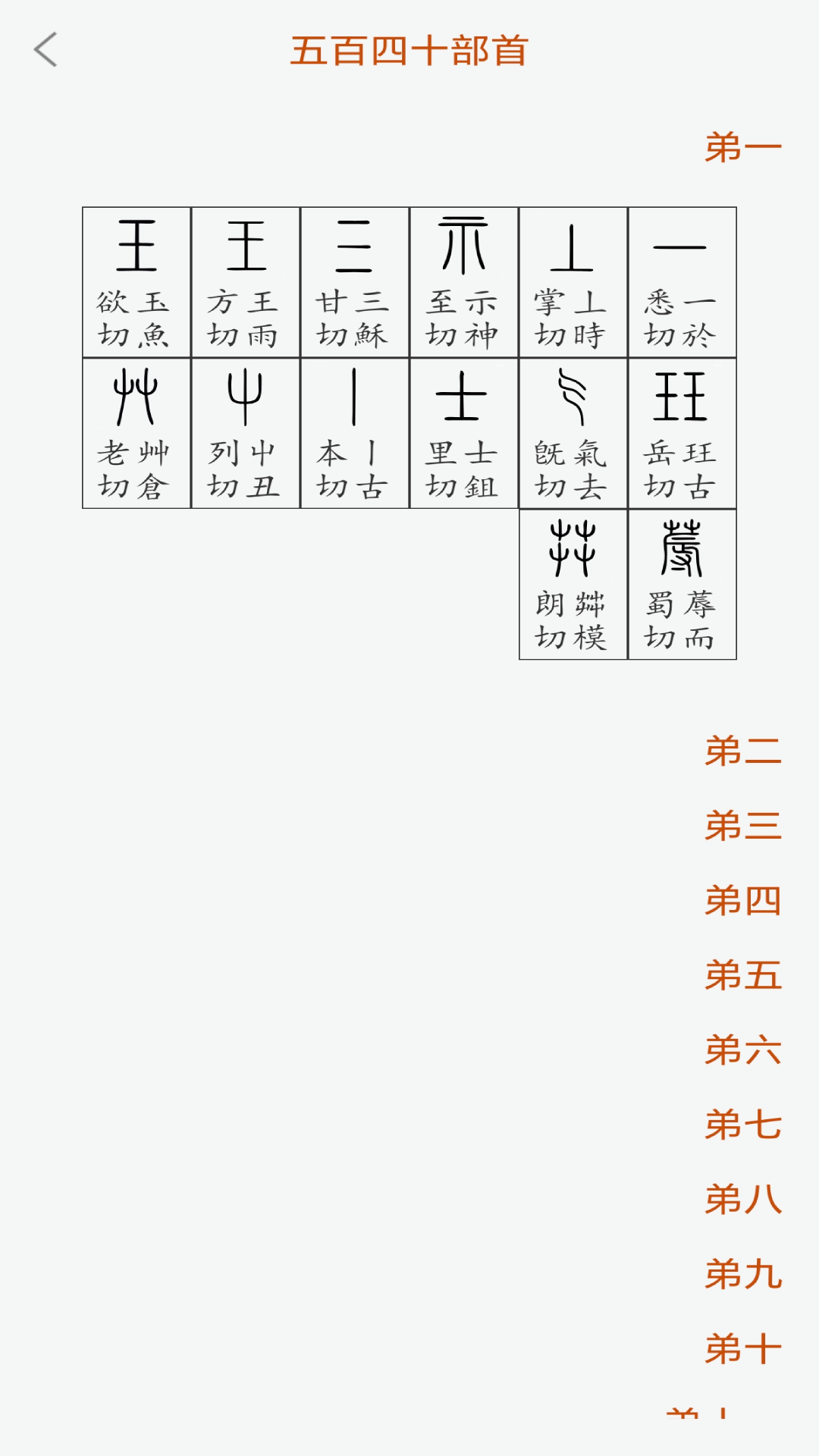Open the 玉 radical tile
The image size is (819, 1456).
tap(136, 282)
